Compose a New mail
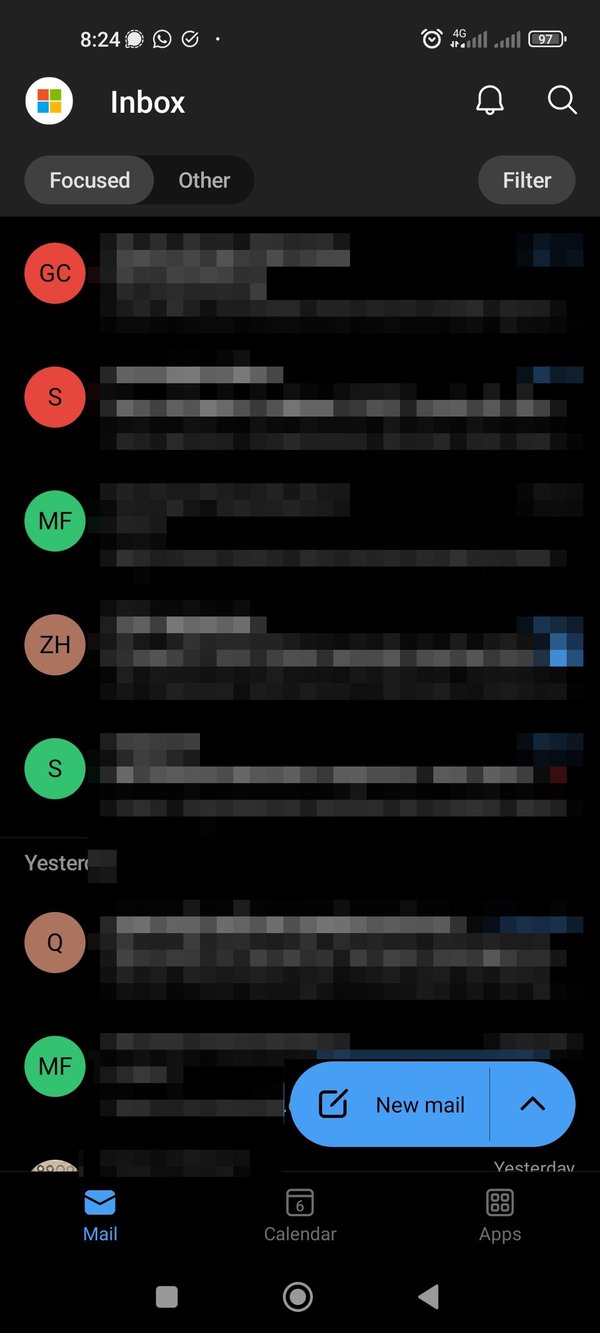The width and height of the screenshot is (600, 1333). click(x=392, y=1104)
